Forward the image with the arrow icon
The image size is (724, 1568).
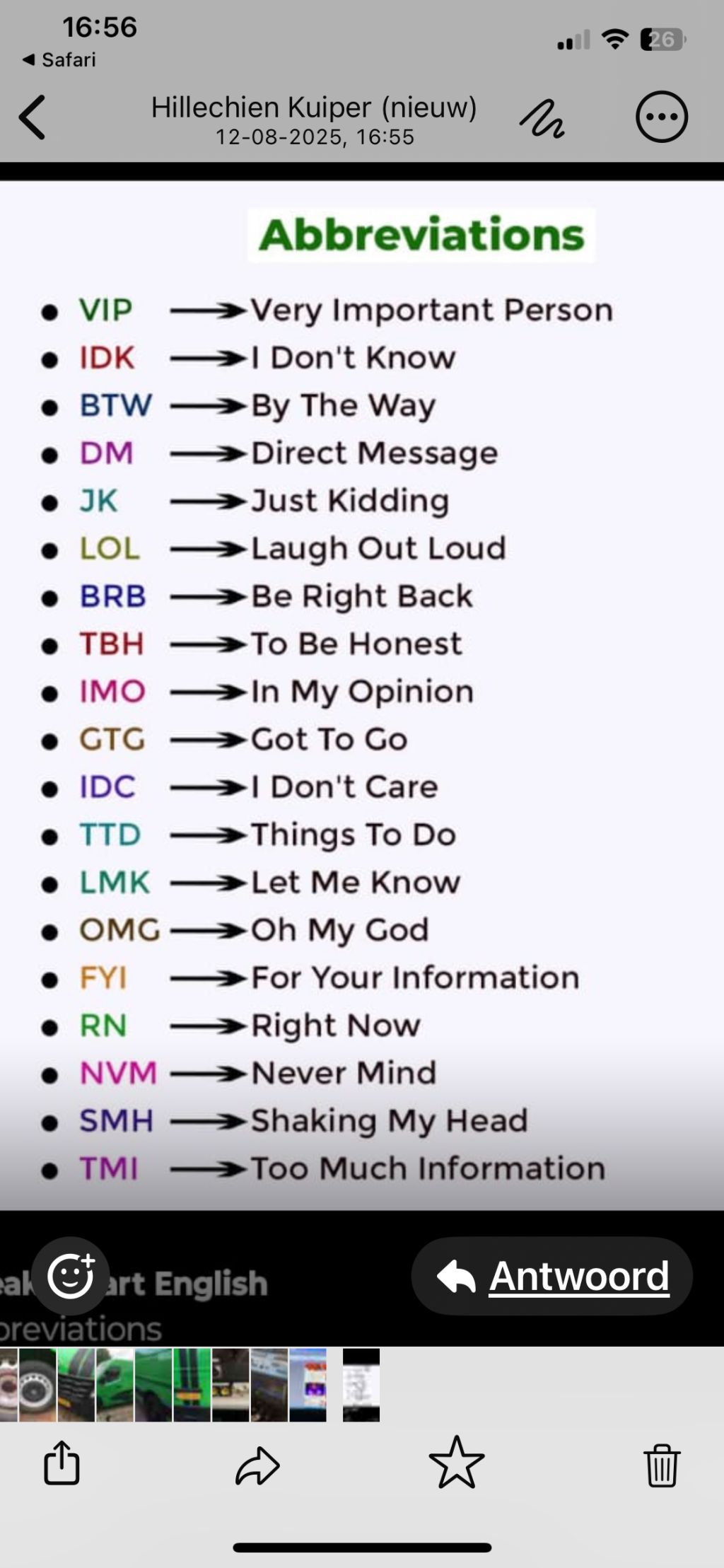click(x=257, y=1464)
